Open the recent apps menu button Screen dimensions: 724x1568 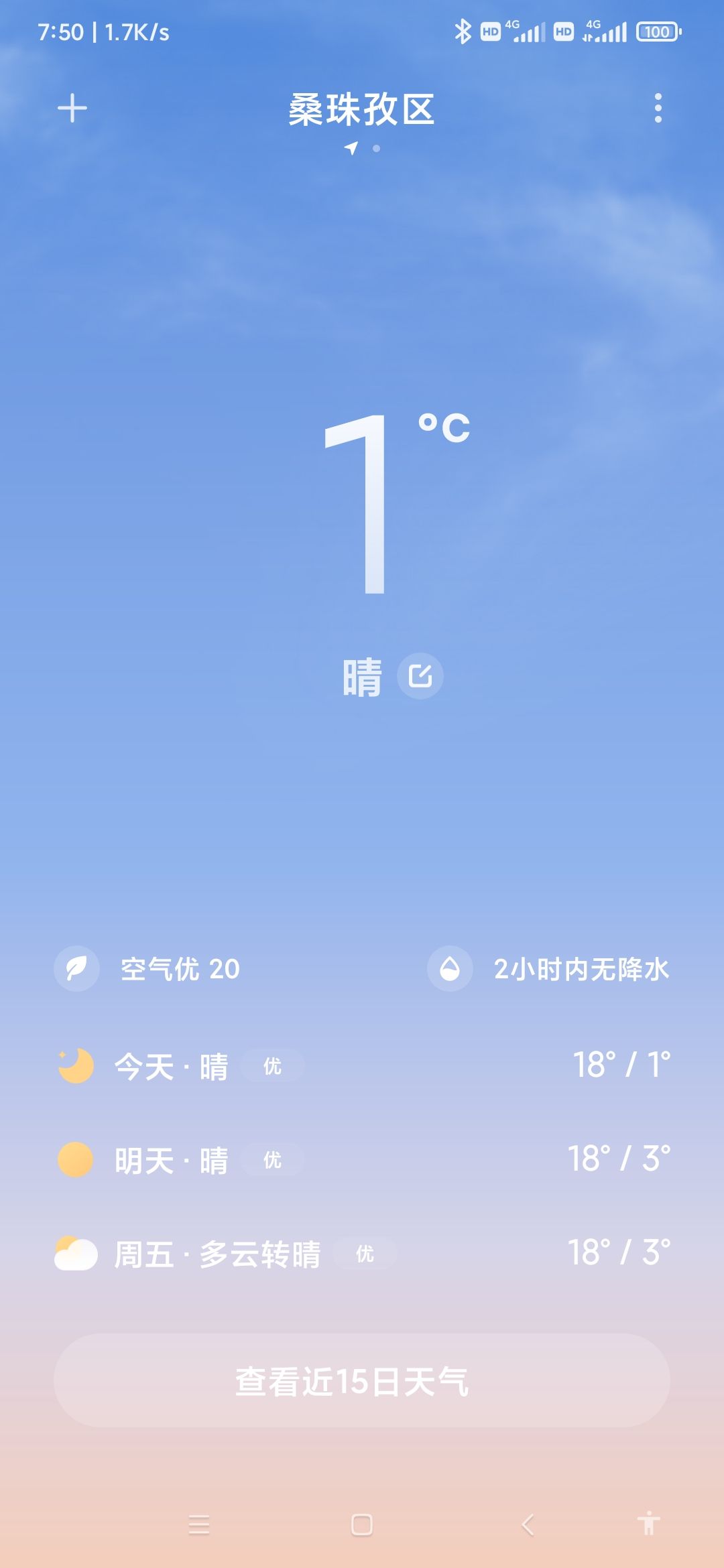click(x=199, y=1525)
